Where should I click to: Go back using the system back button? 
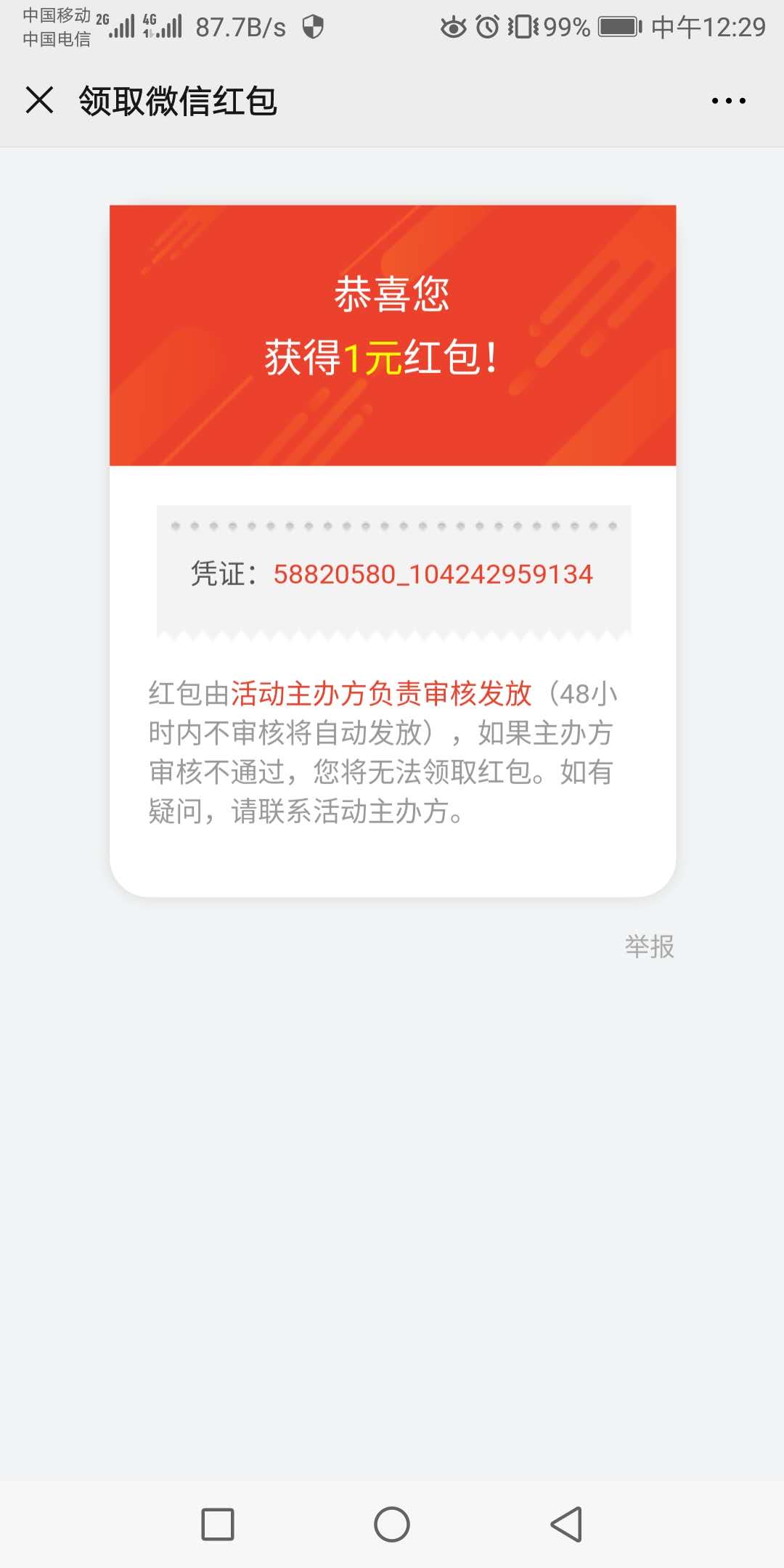pos(566,1524)
